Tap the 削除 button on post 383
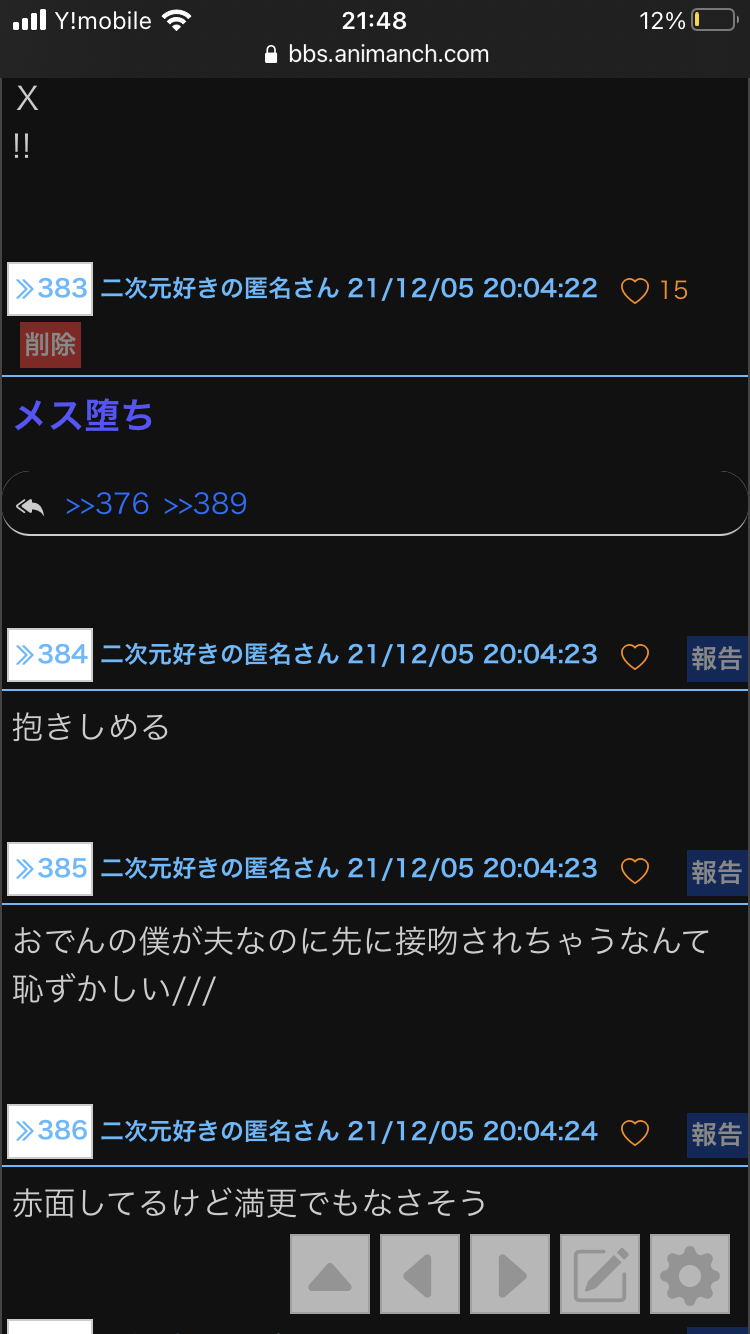The height and width of the screenshot is (1334, 750). pos(50,344)
